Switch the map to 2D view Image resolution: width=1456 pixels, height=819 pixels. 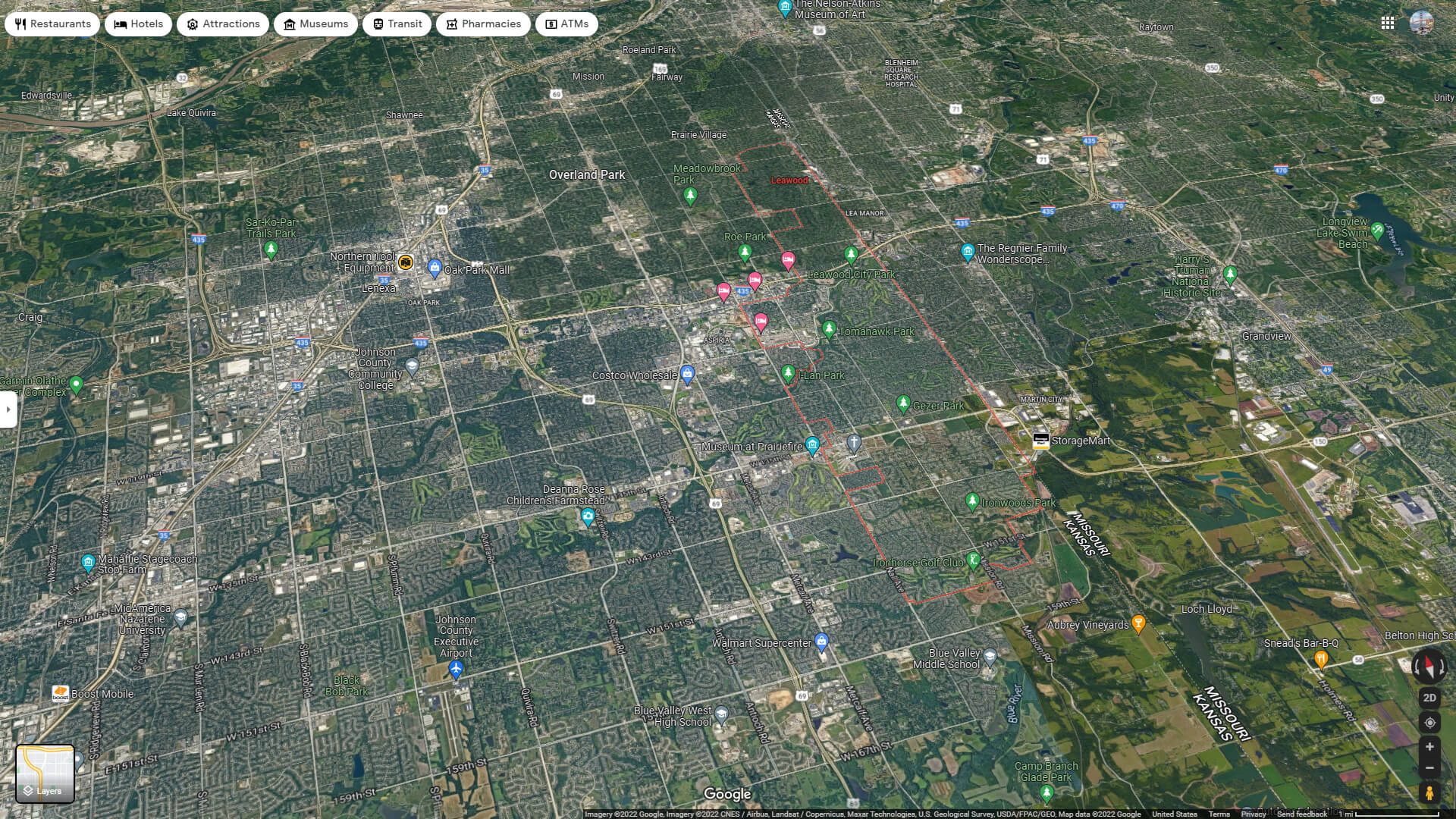(1429, 698)
